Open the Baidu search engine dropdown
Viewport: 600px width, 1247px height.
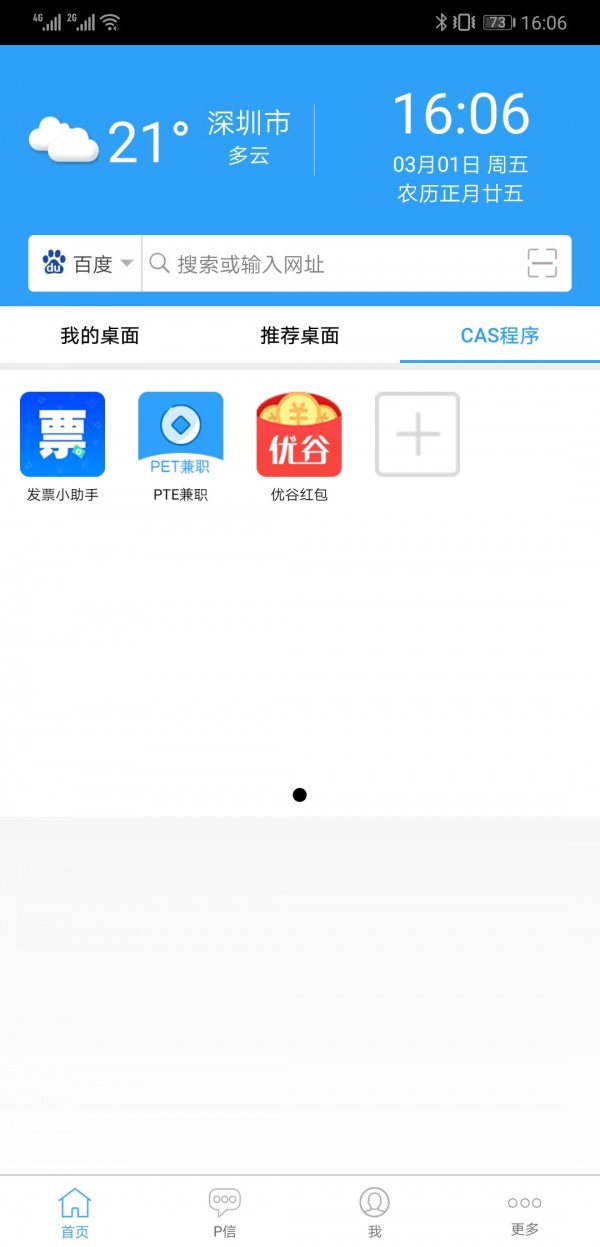(x=86, y=264)
